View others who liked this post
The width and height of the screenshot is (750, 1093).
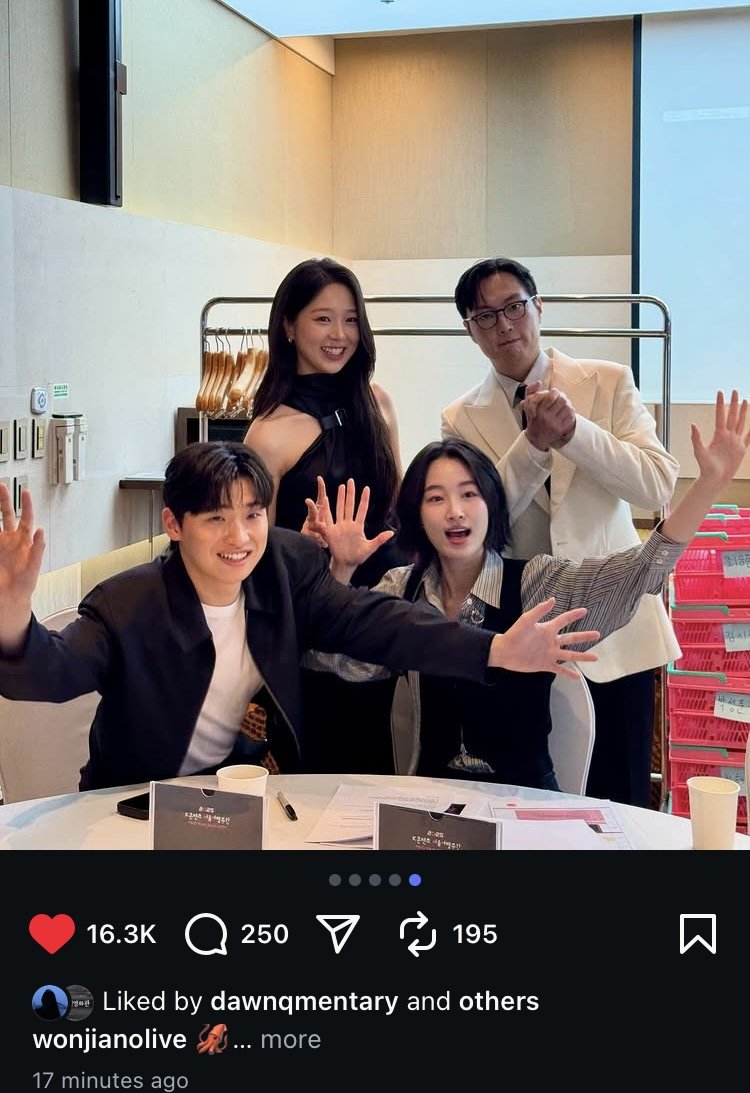coord(498,1001)
